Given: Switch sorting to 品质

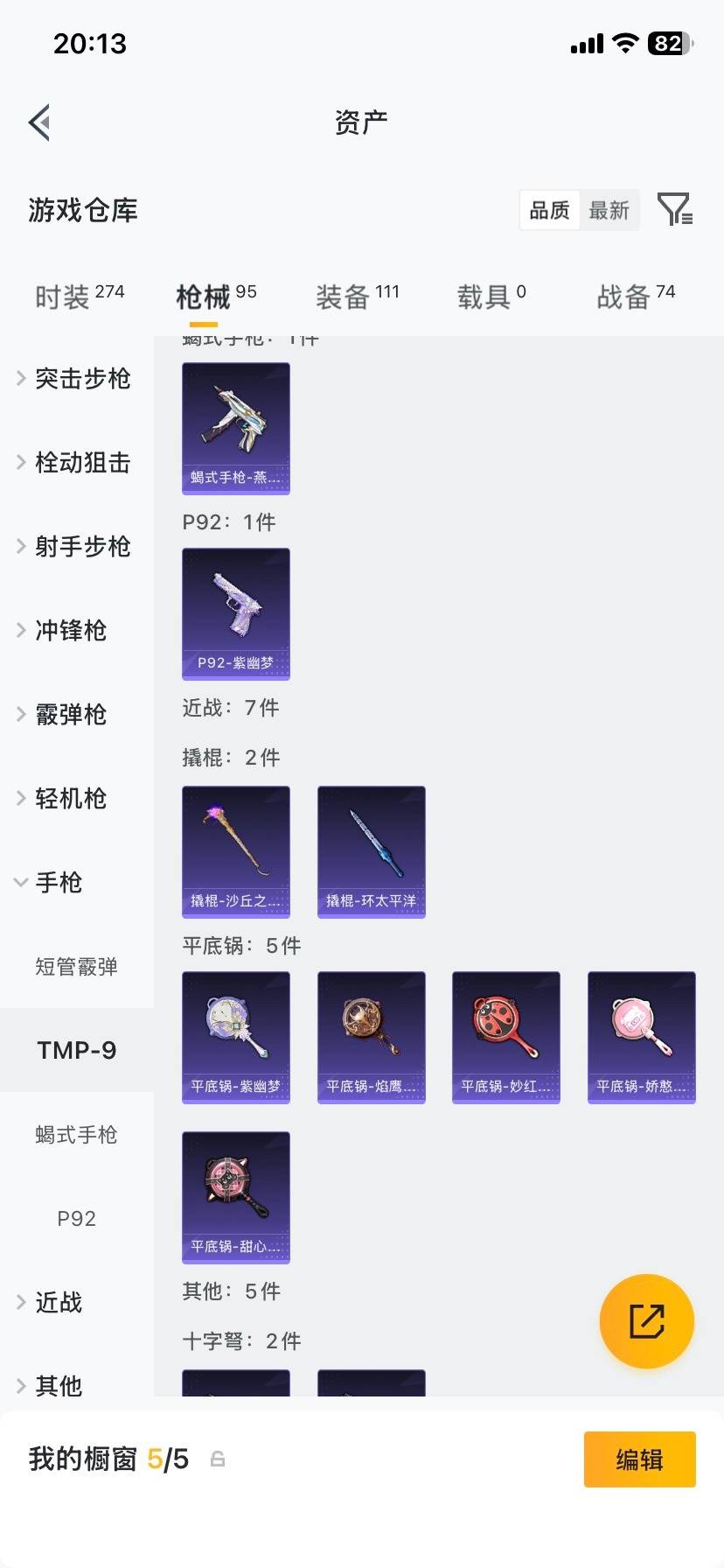Looking at the screenshot, I should click(548, 209).
